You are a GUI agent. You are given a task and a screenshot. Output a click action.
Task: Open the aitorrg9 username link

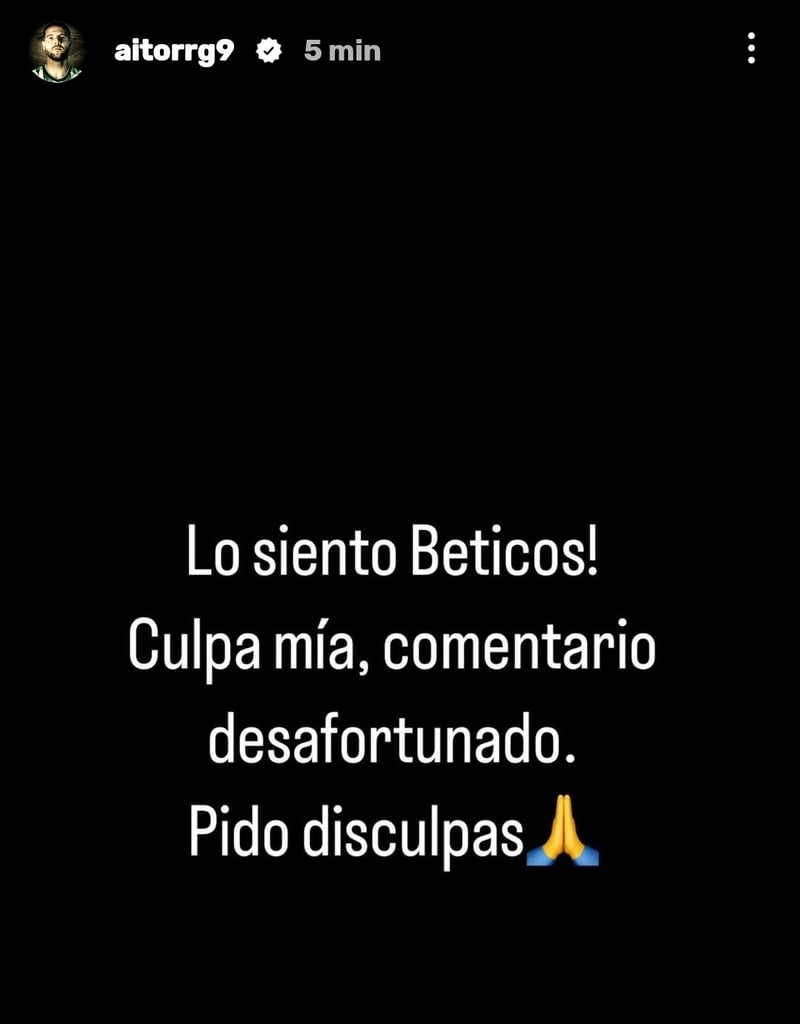click(174, 51)
